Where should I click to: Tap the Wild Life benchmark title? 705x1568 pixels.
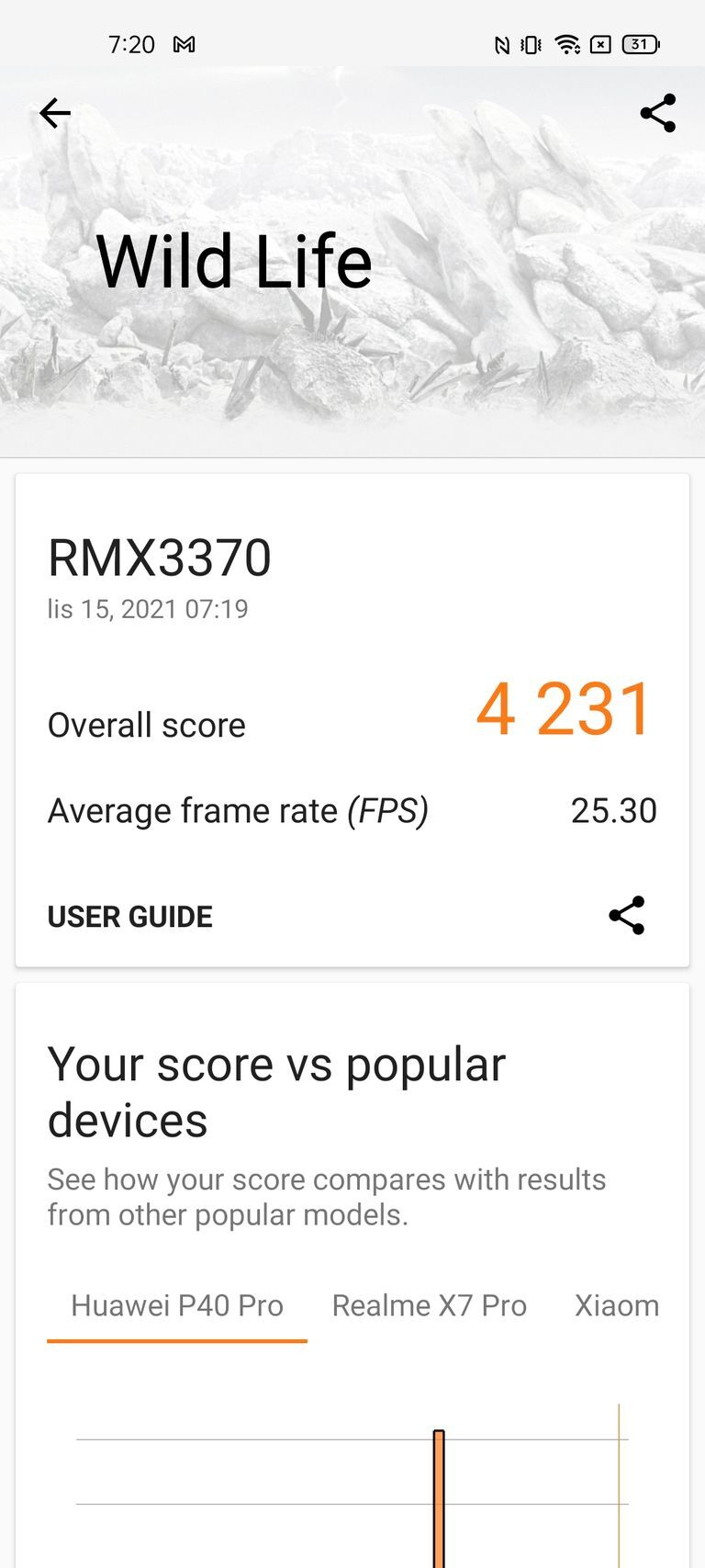click(x=236, y=262)
